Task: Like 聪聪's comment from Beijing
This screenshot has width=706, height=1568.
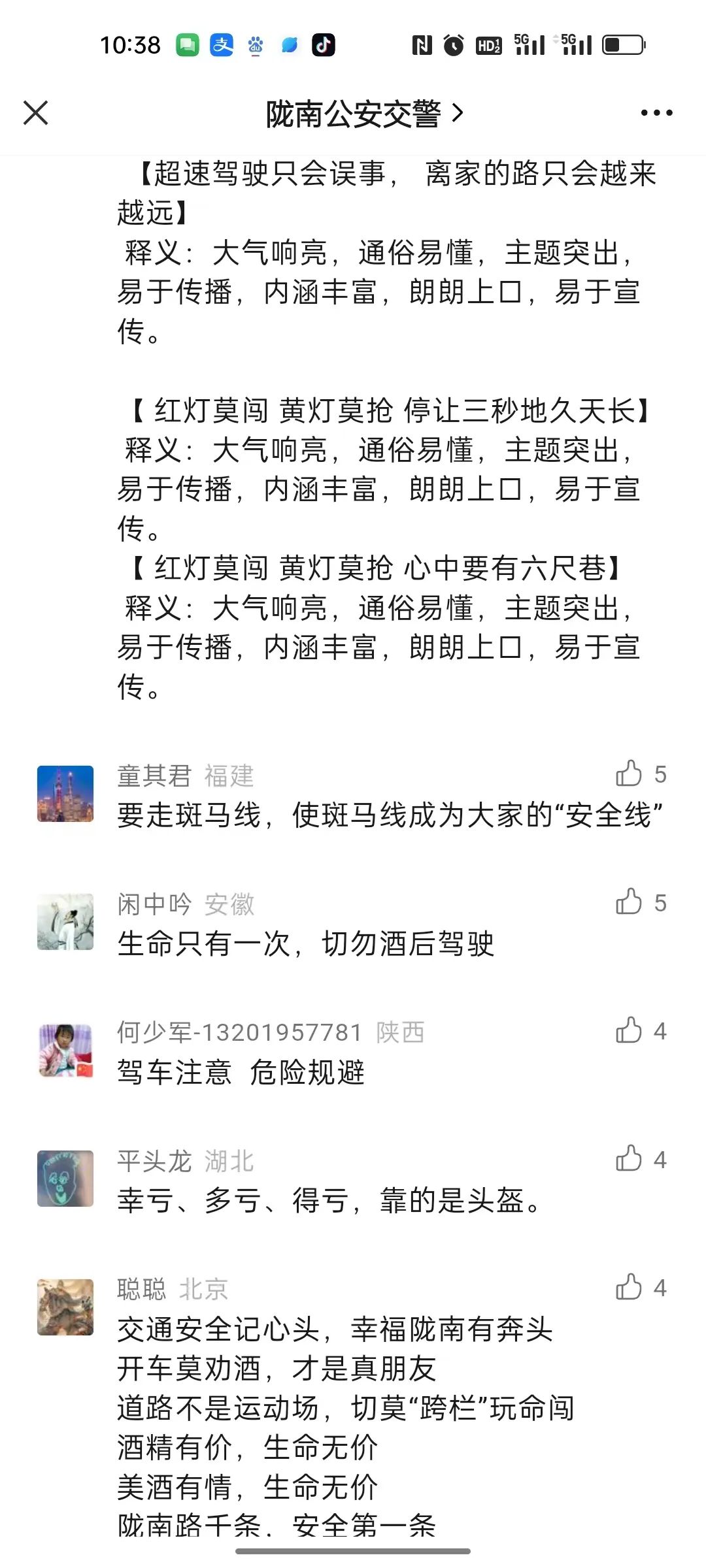Action: (x=630, y=1288)
